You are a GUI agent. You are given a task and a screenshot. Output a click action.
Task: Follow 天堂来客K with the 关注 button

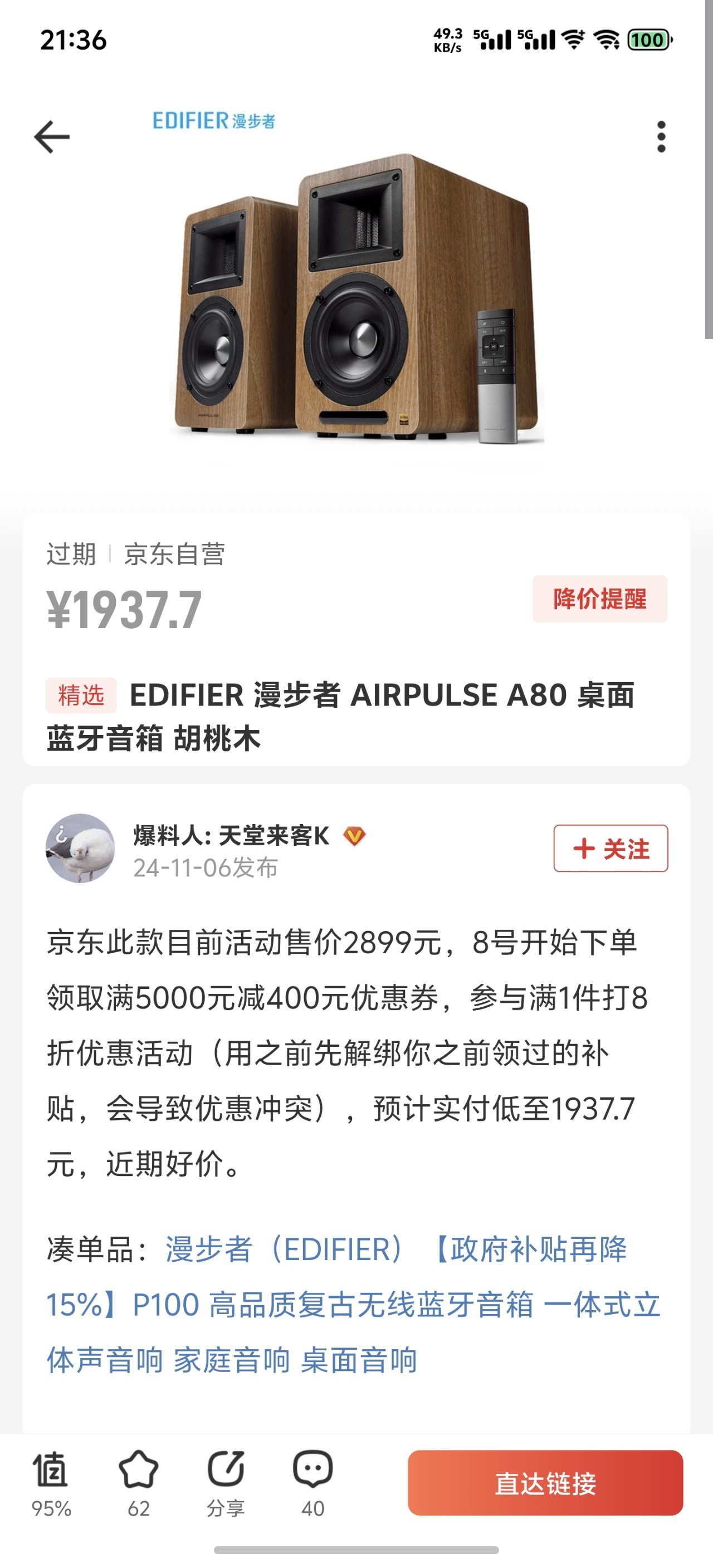610,848
